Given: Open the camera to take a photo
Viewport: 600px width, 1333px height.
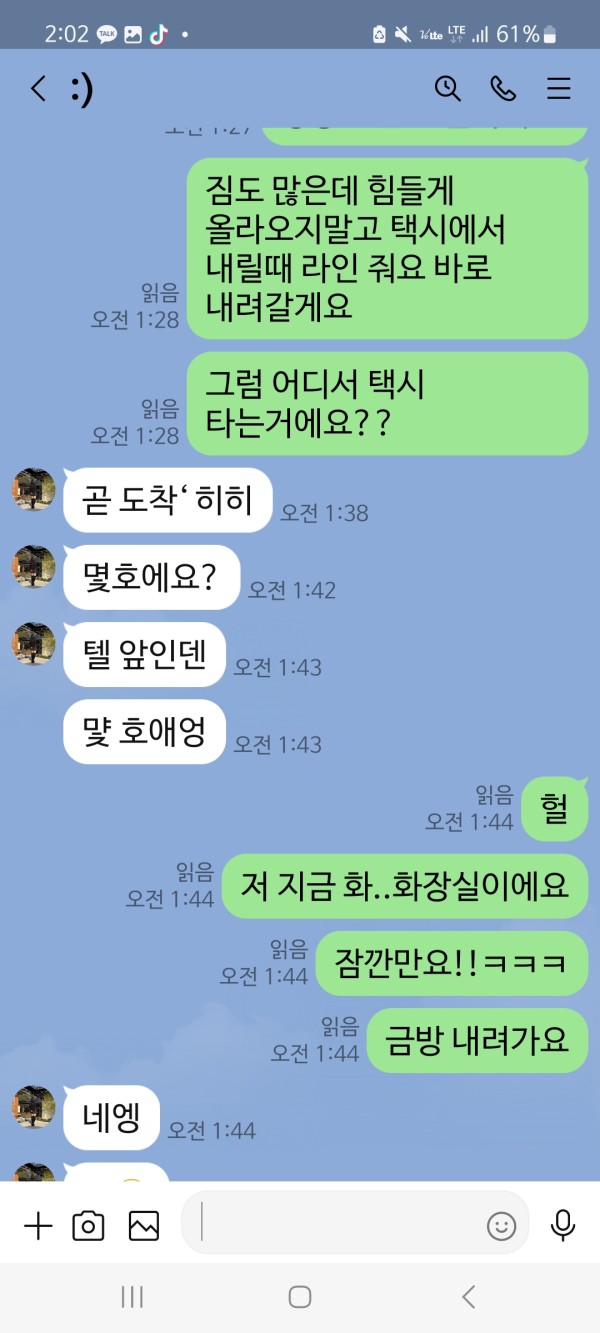Looking at the screenshot, I should point(88,1225).
